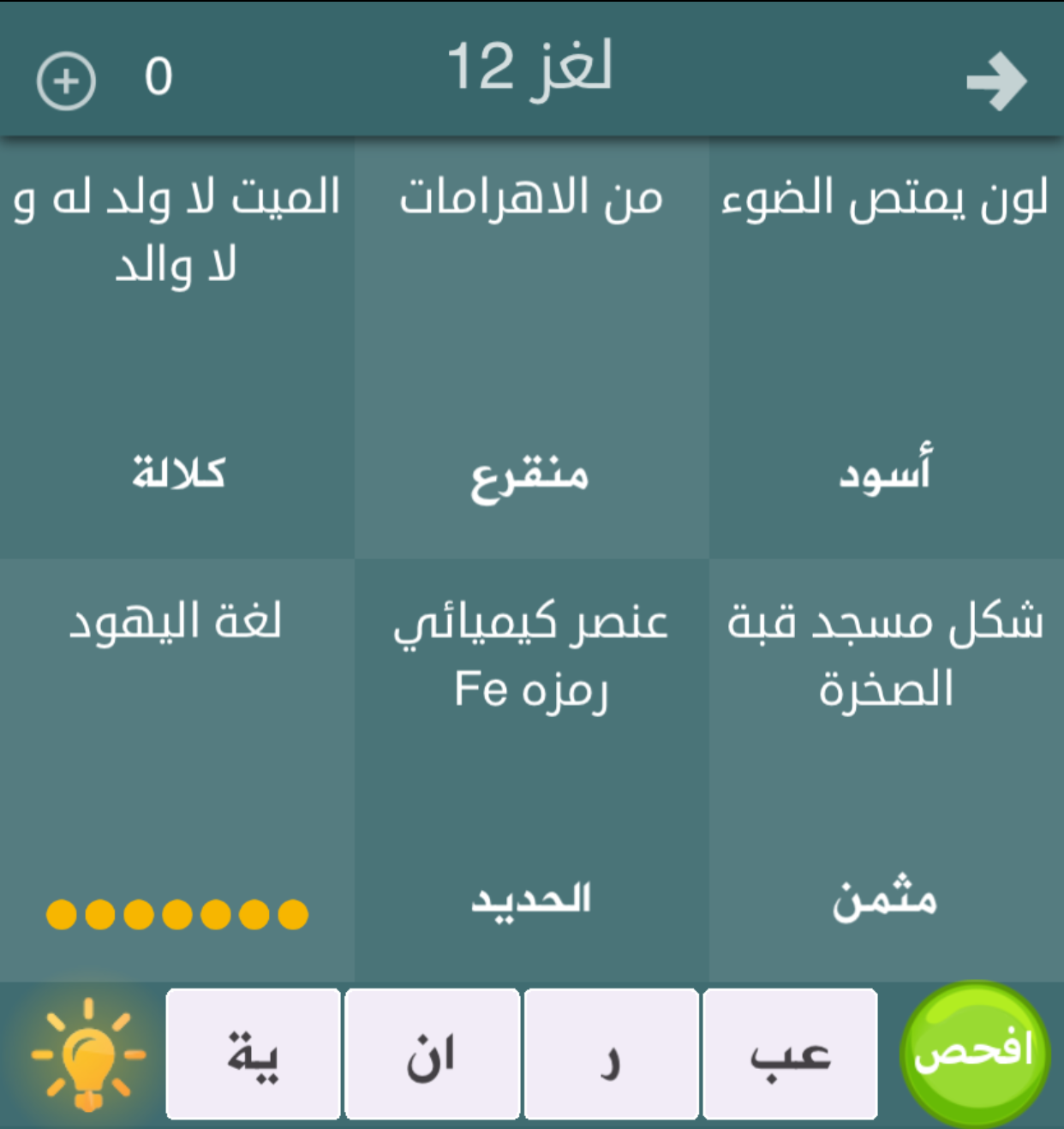Select the unsolved clue لغة اليهود
The image size is (1064, 1129).
(x=176, y=769)
